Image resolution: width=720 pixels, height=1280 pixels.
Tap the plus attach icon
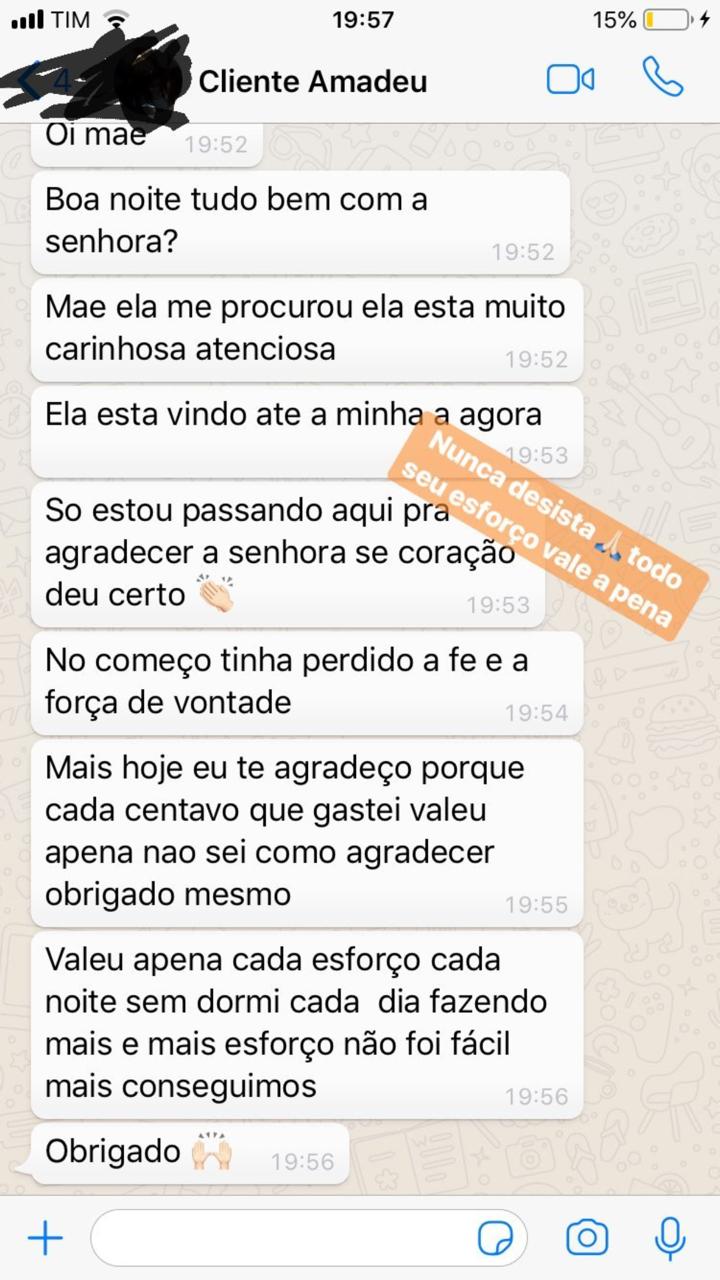coord(45,1239)
